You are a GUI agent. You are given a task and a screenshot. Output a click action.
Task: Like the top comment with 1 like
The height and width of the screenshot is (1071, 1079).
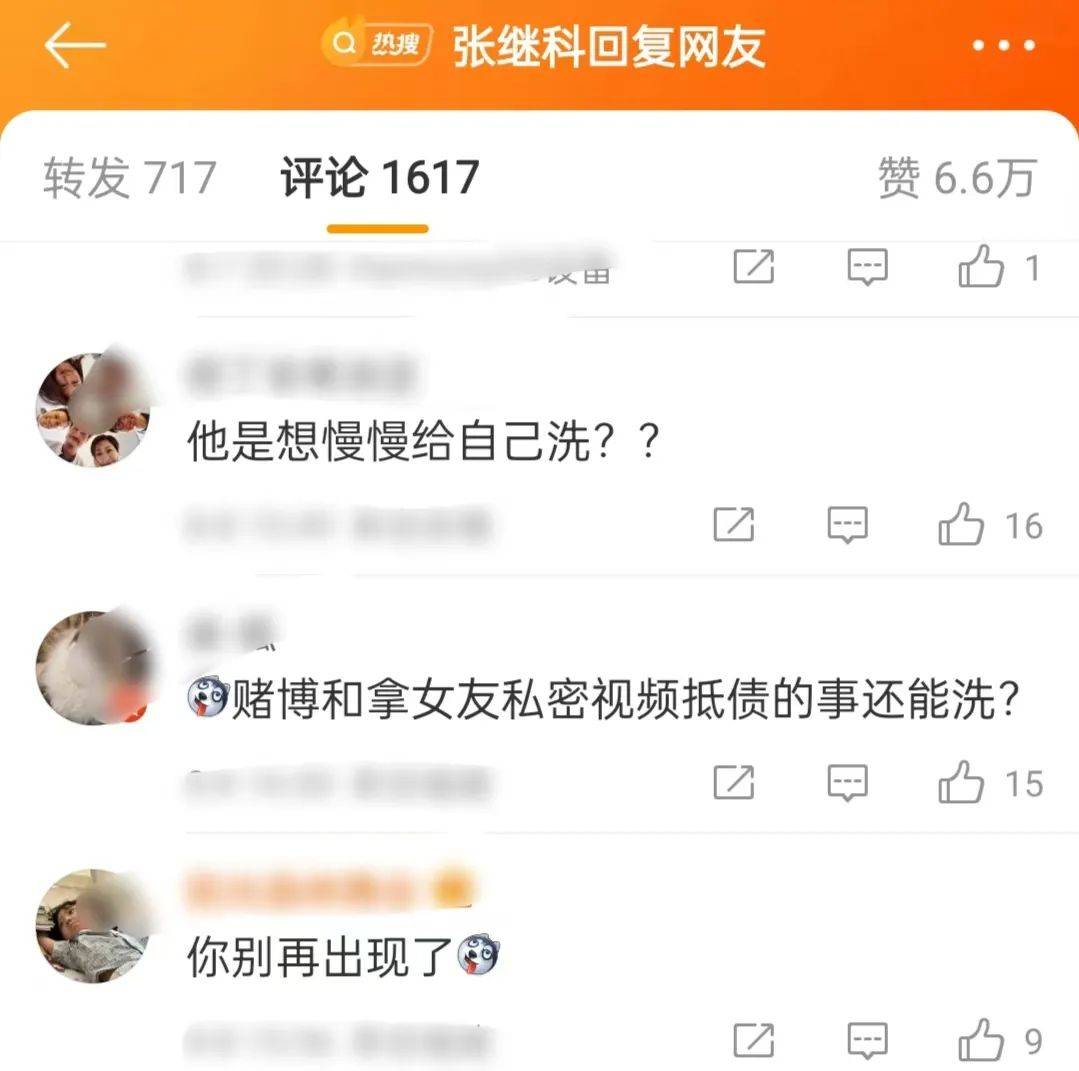coord(980,268)
